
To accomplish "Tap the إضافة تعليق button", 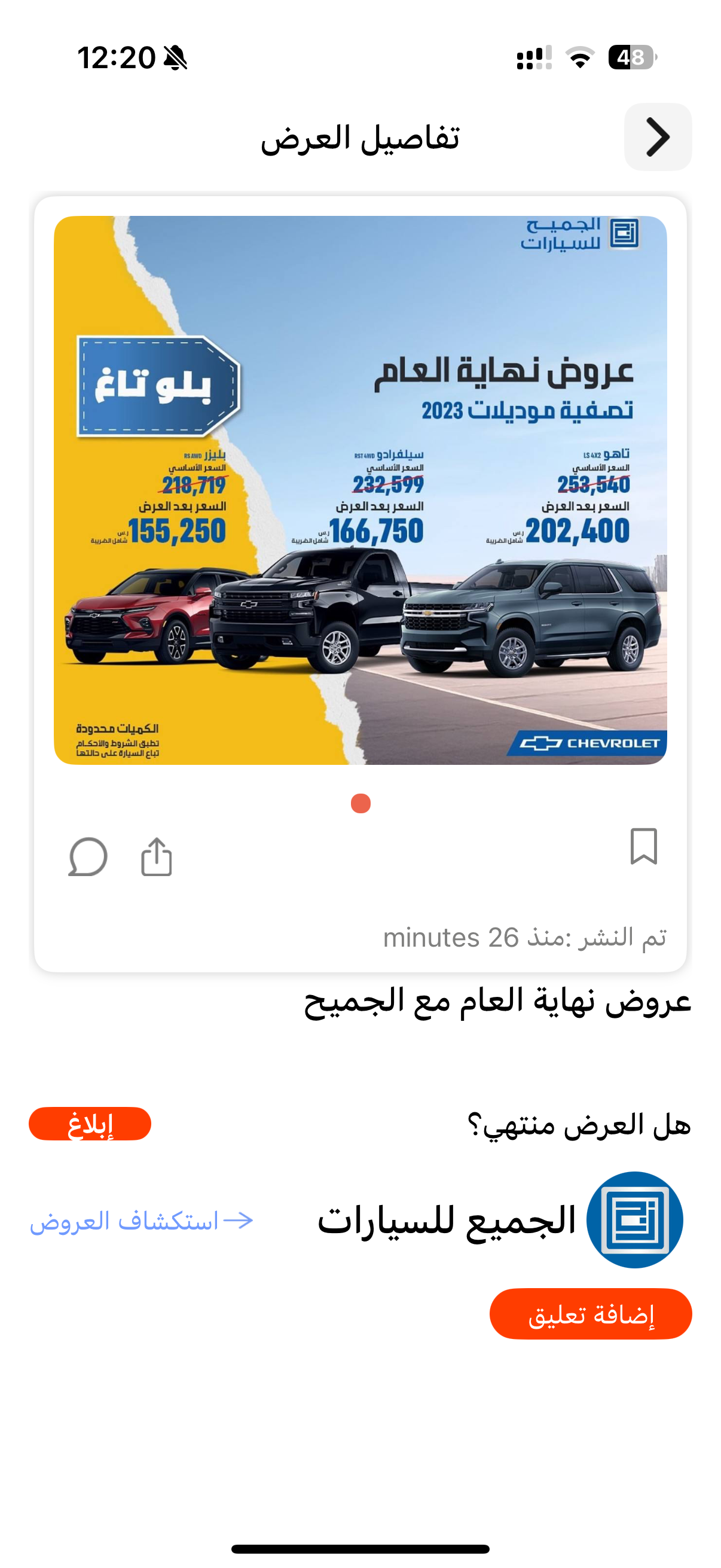I will pos(590,1314).
